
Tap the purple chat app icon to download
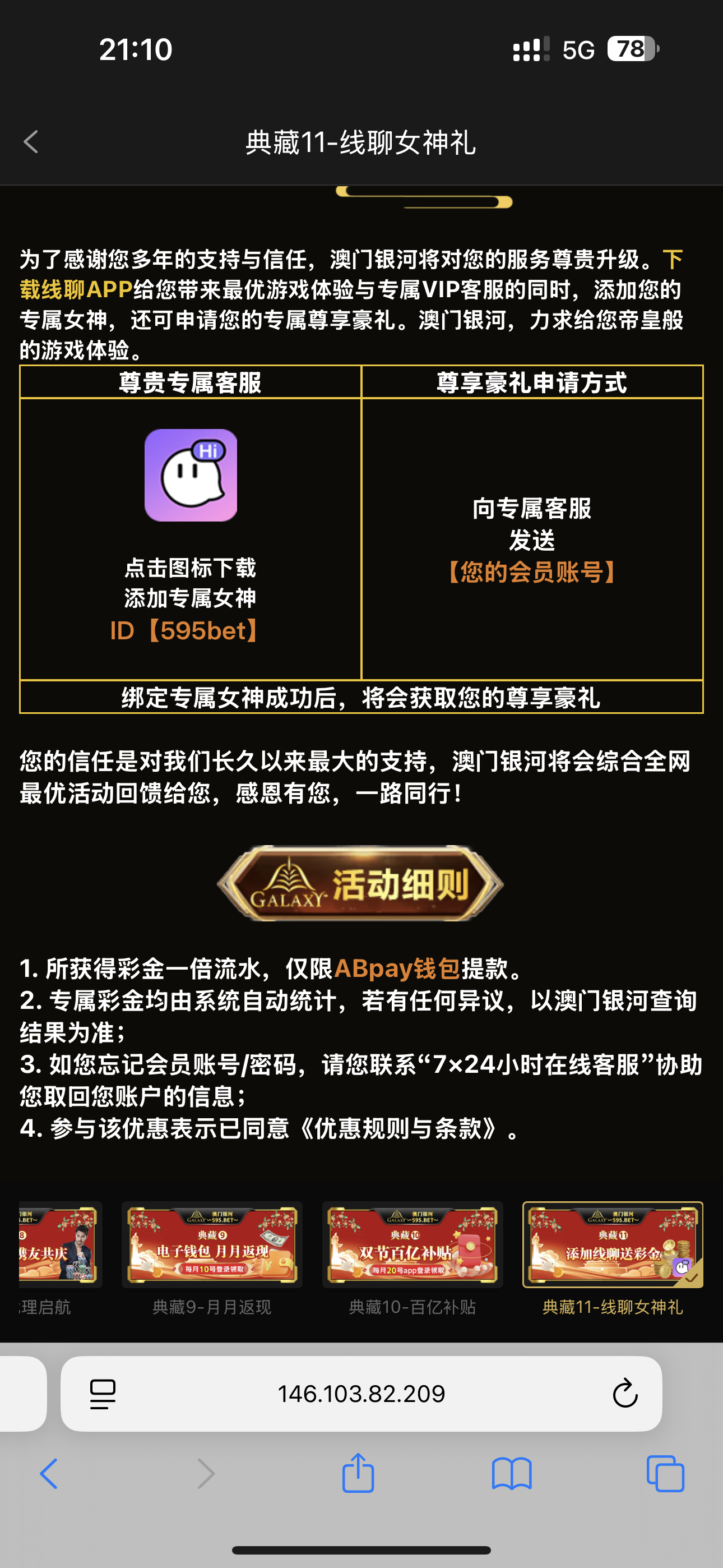click(191, 476)
